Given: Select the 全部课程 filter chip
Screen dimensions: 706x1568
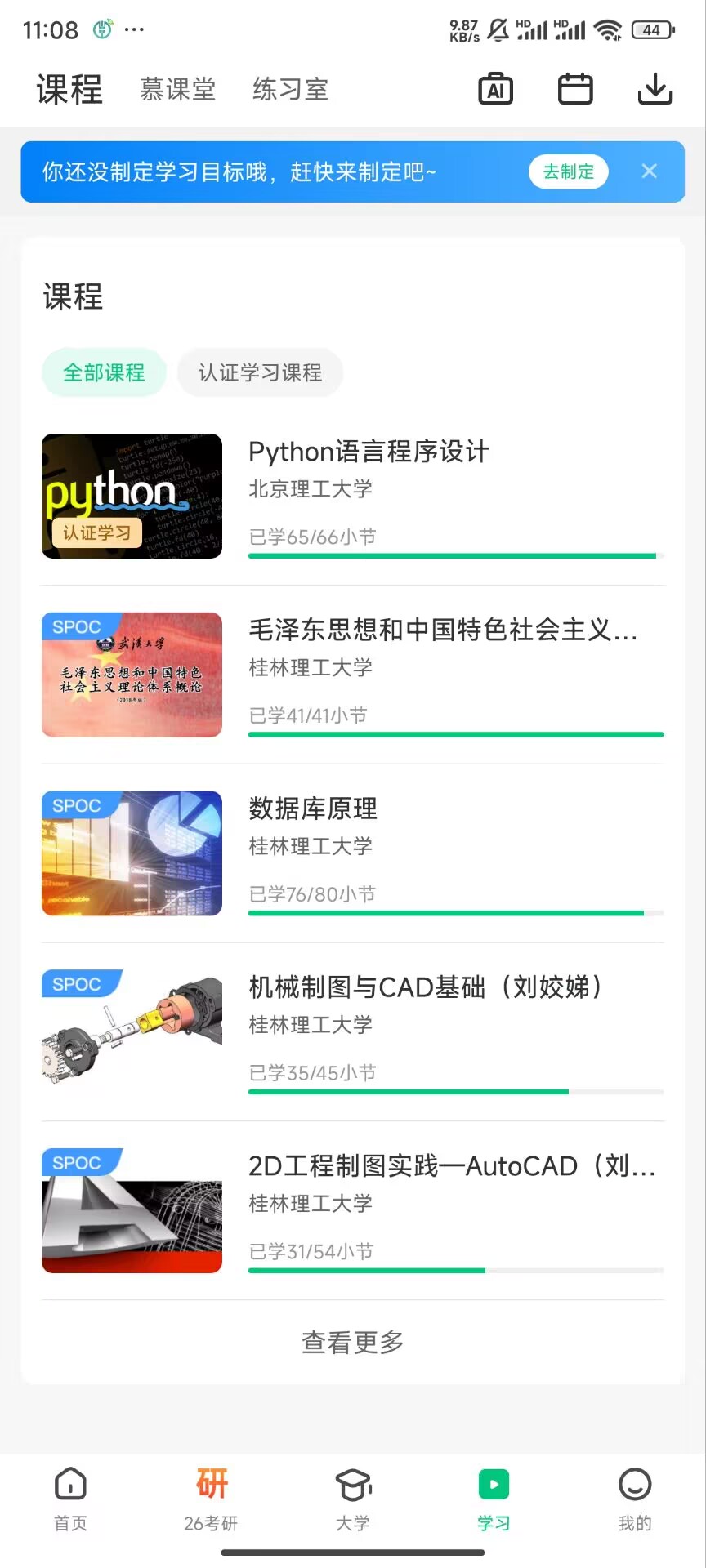Looking at the screenshot, I should coord(104,372).
